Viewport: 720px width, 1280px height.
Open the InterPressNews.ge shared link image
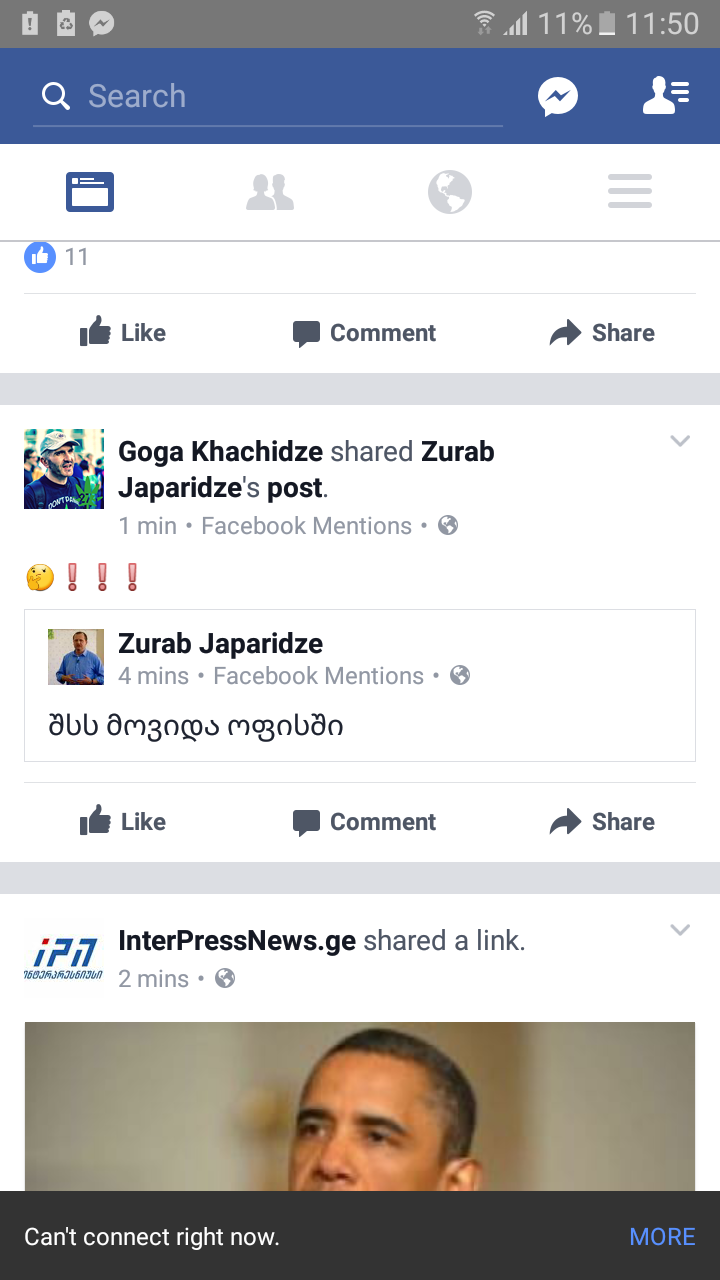pos(359,1105)
